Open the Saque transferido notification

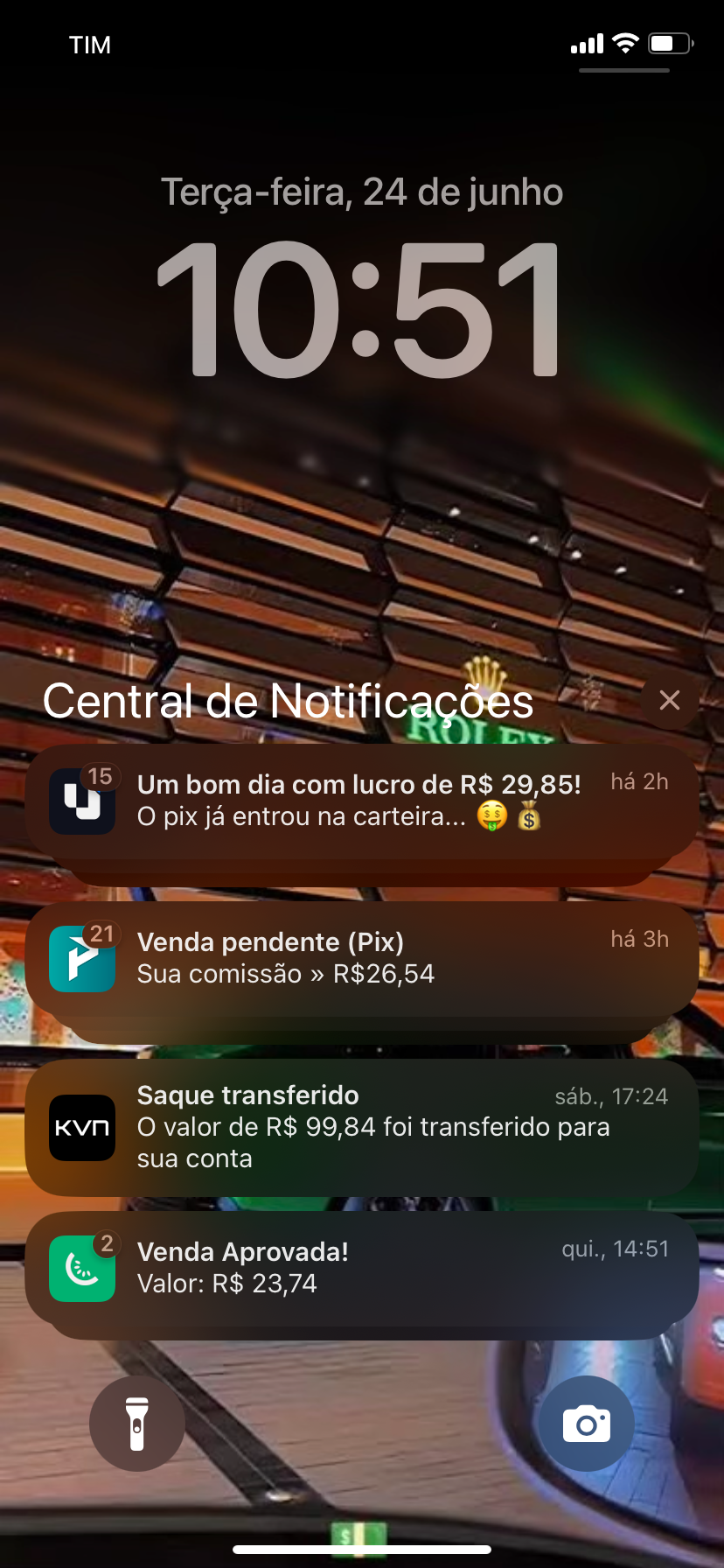(360, 1127)
